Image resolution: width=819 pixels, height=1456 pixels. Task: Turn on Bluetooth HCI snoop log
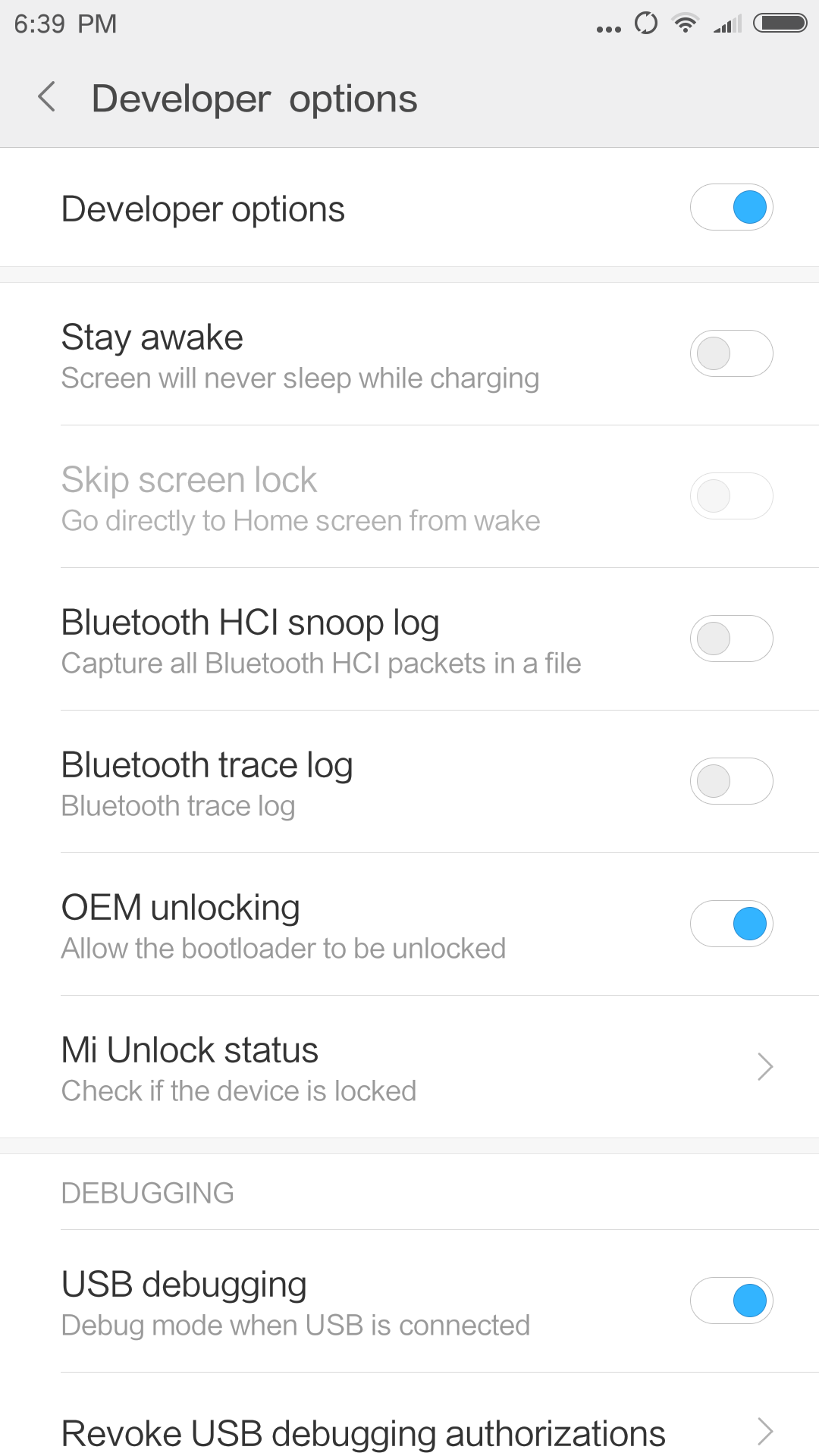(731, 639)
